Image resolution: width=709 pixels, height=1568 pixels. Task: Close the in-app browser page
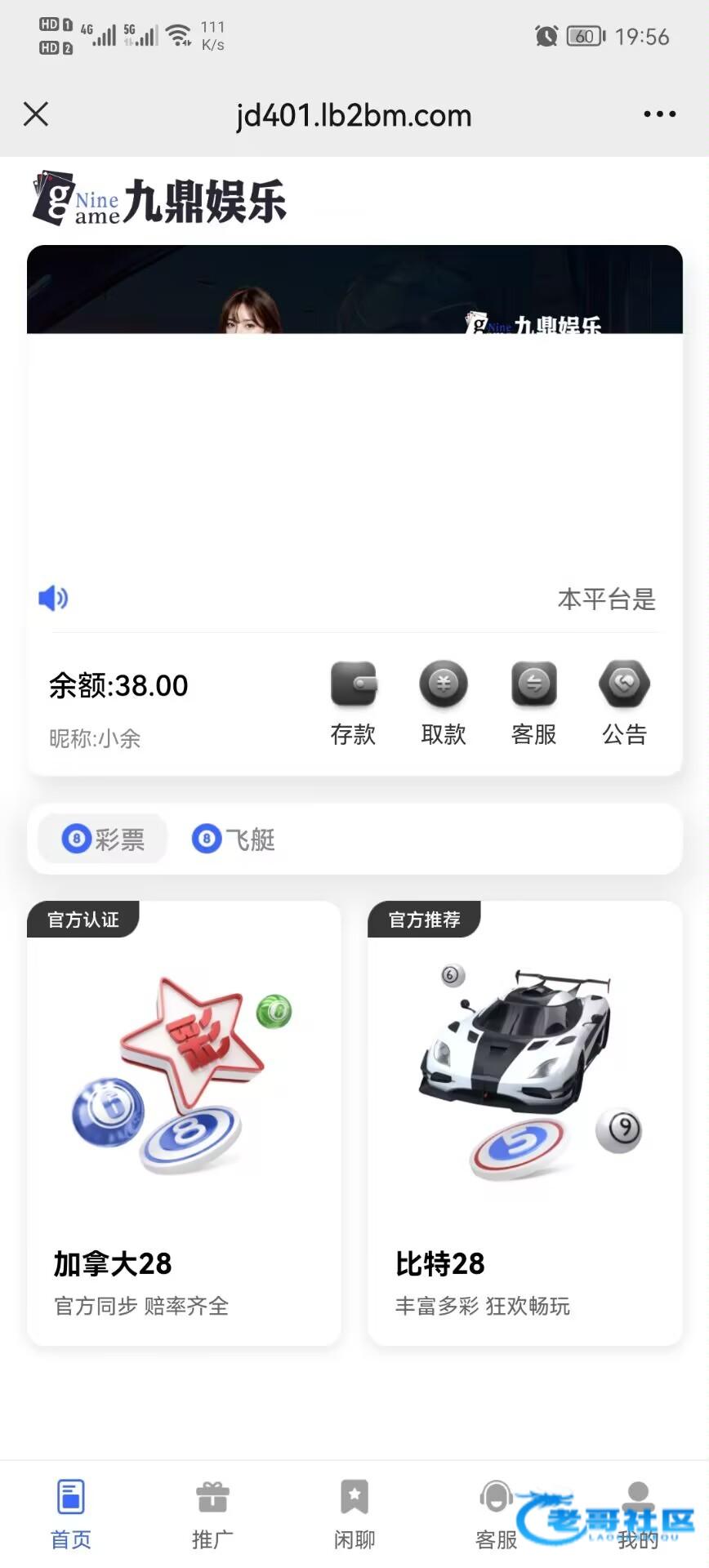[x=36, y=114]
